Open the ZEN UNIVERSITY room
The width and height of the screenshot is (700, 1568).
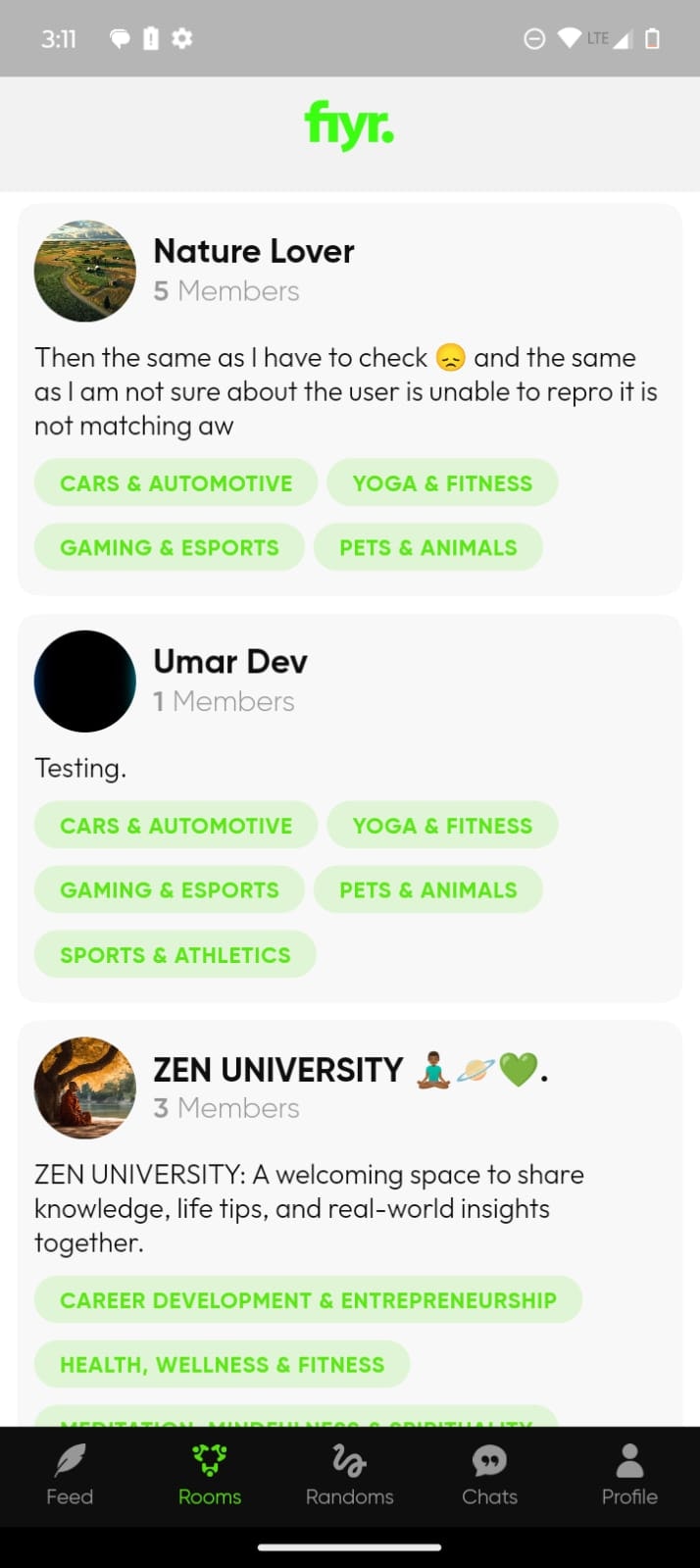(x=278, y=1070)
